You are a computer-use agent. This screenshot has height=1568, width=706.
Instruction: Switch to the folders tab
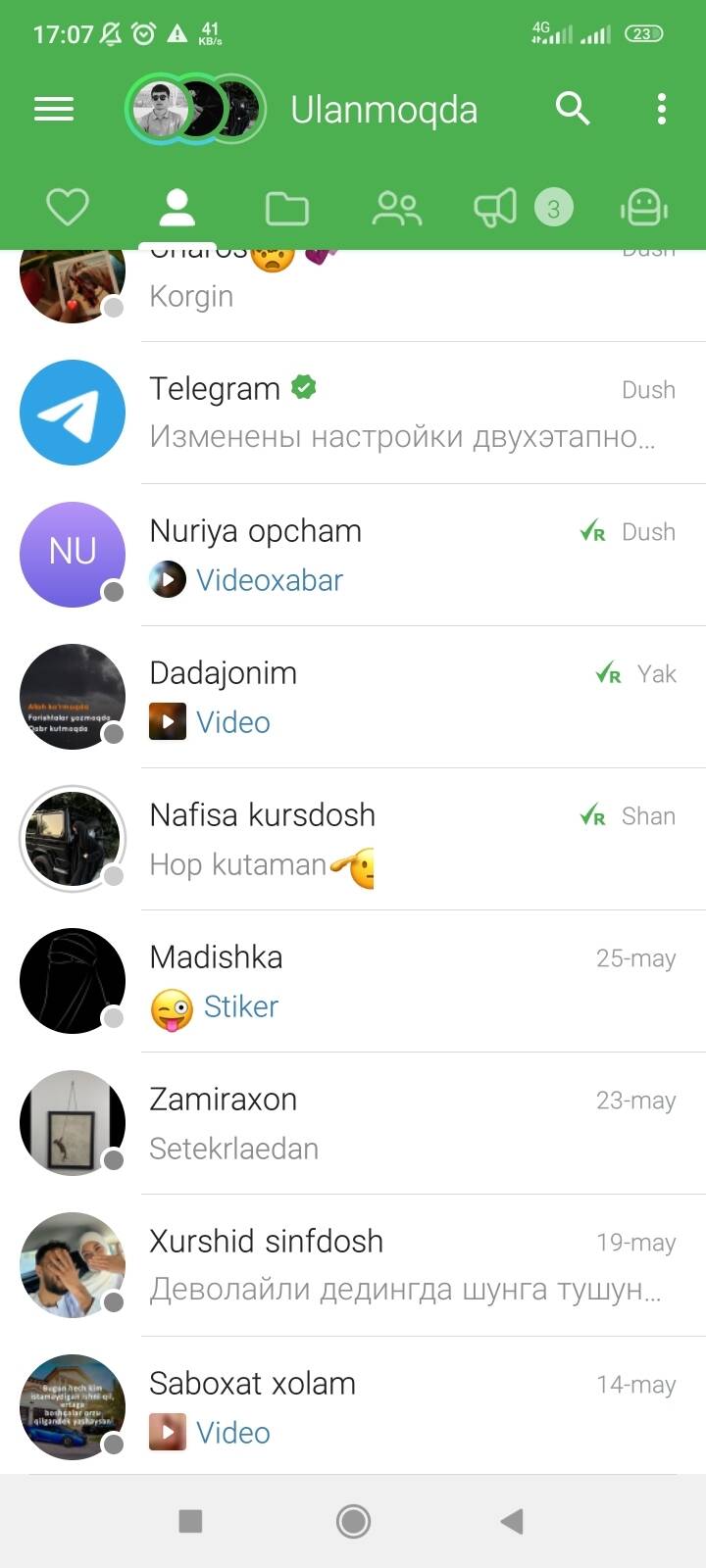[287, 208]
